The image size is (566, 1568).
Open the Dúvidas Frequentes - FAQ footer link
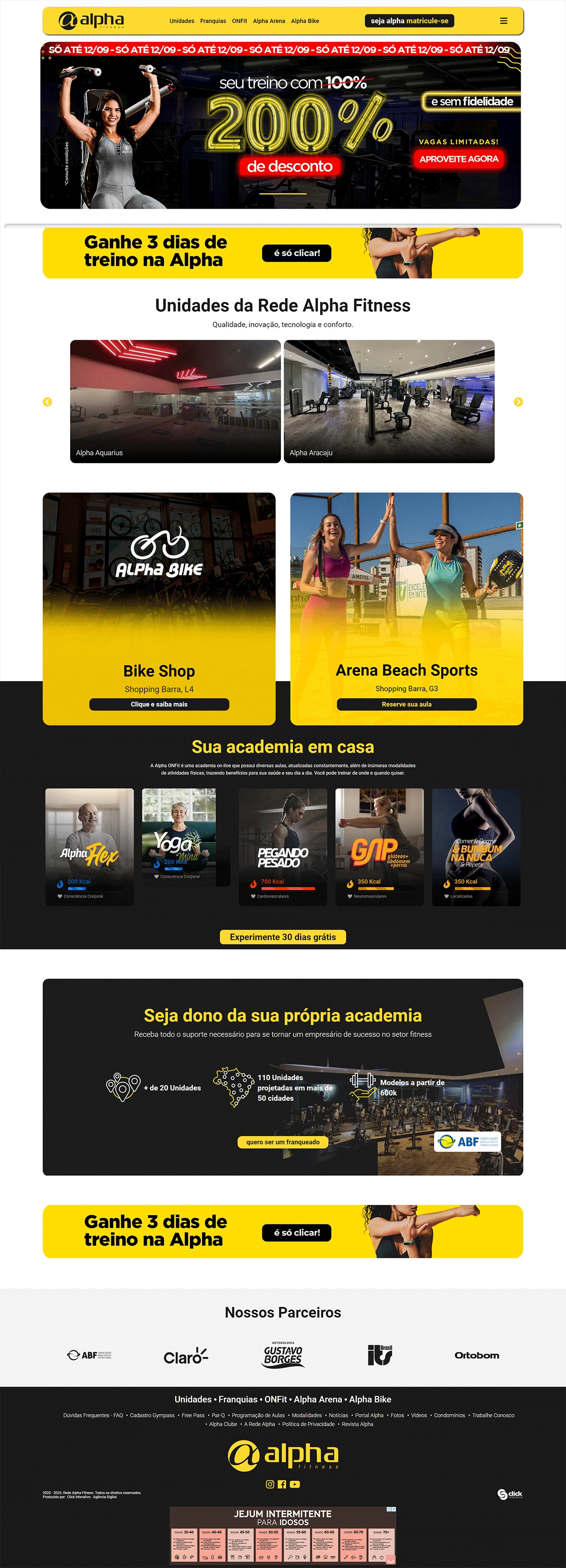pos(93,1415)
